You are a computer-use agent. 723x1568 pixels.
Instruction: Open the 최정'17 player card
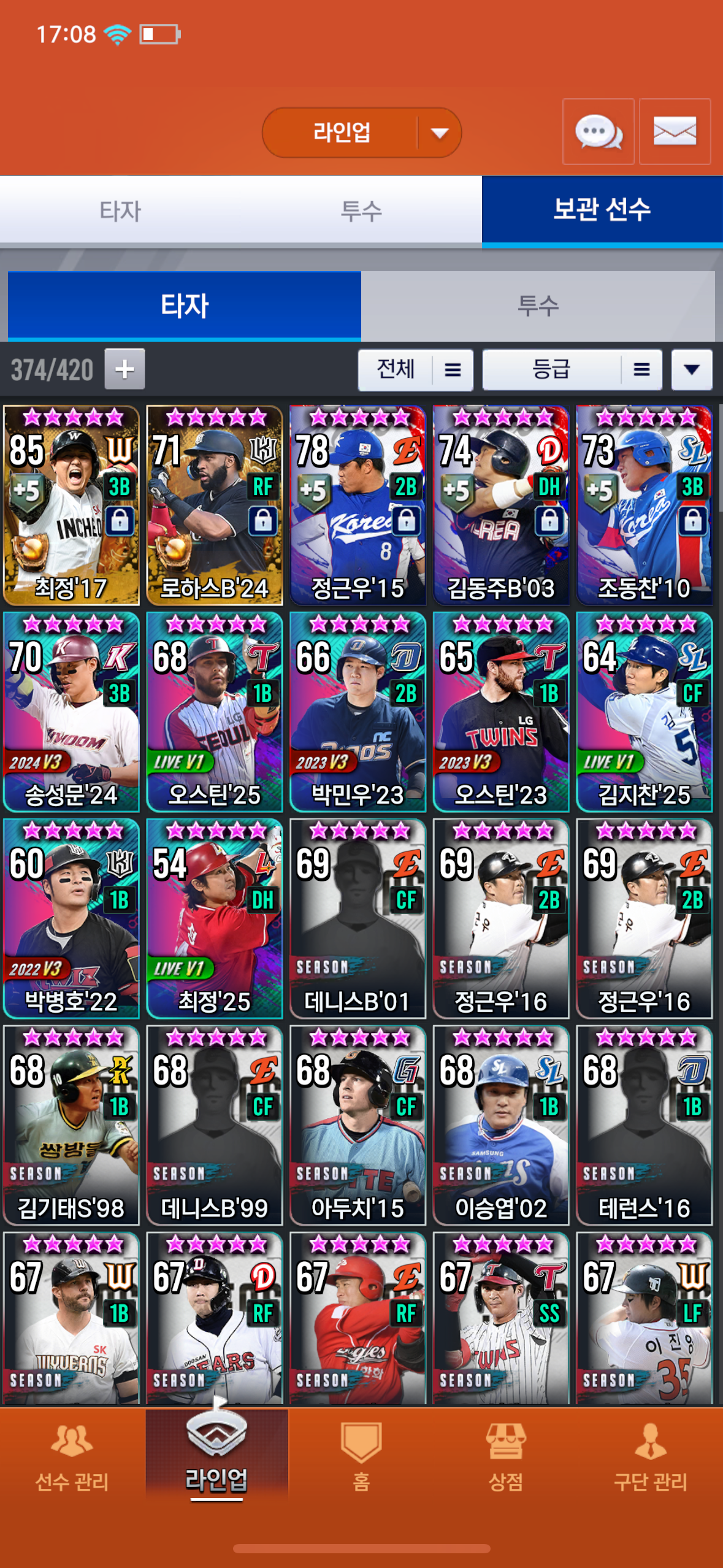pyautogui.click(x=71, y=505)
